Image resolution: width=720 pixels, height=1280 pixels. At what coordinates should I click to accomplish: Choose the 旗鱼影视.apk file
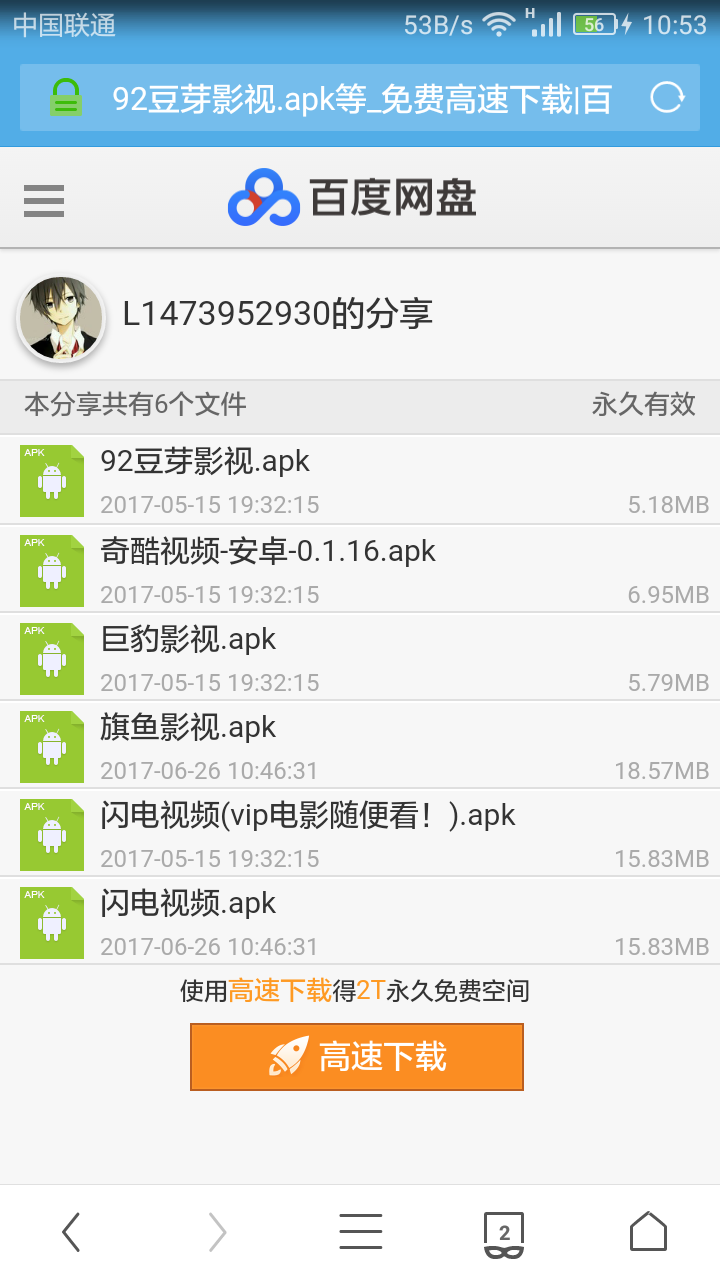pyautogui.click(x=360, y=745)
